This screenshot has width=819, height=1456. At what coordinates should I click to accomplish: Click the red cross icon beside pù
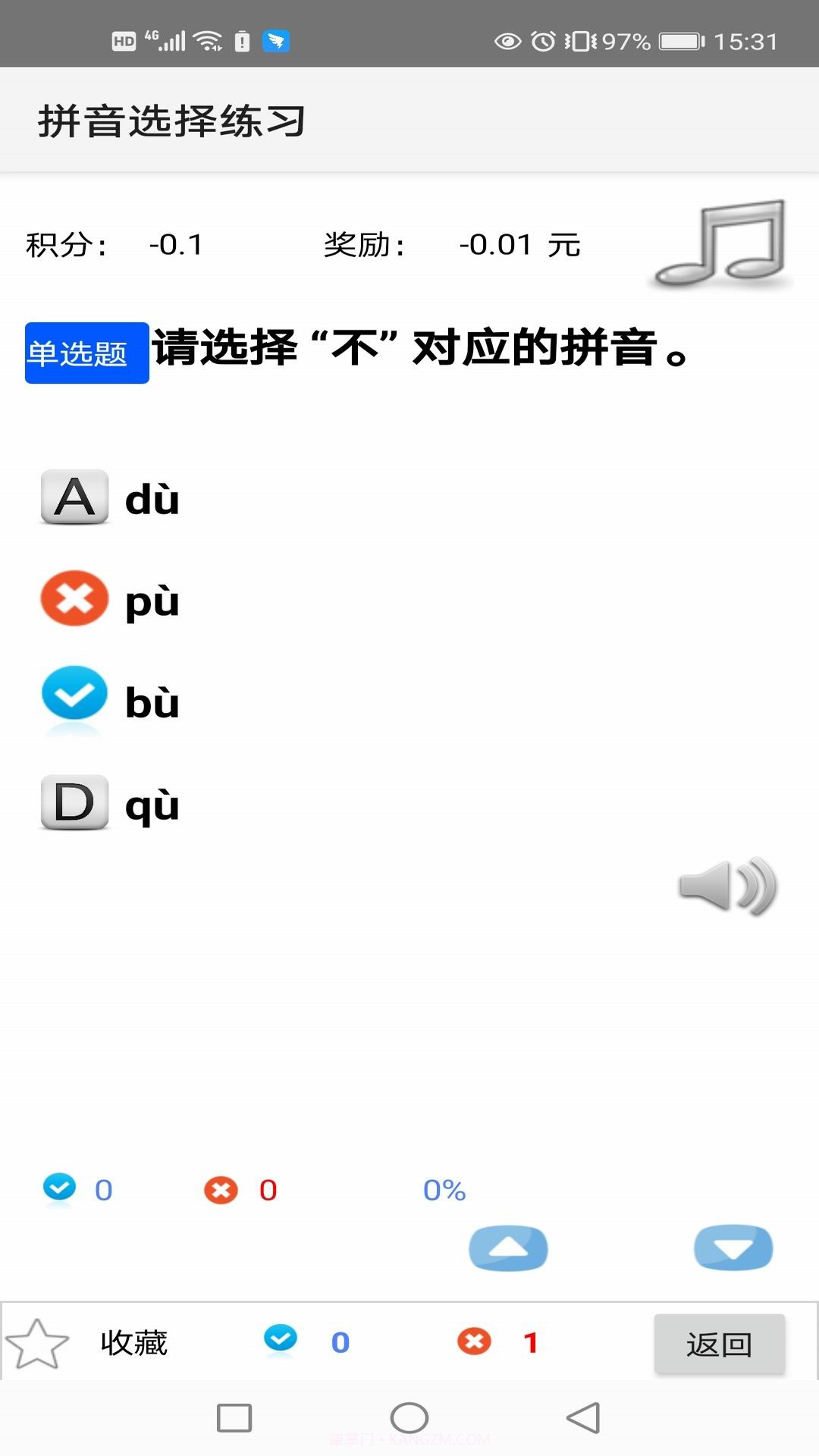click(x=73, y=601)
